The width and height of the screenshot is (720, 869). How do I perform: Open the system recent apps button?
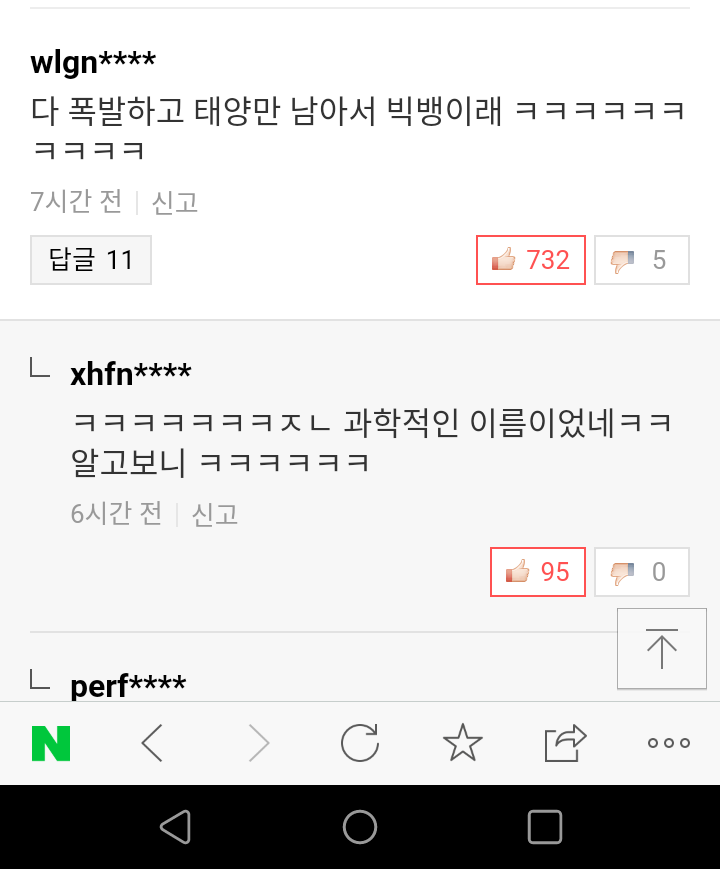[544, 827]
